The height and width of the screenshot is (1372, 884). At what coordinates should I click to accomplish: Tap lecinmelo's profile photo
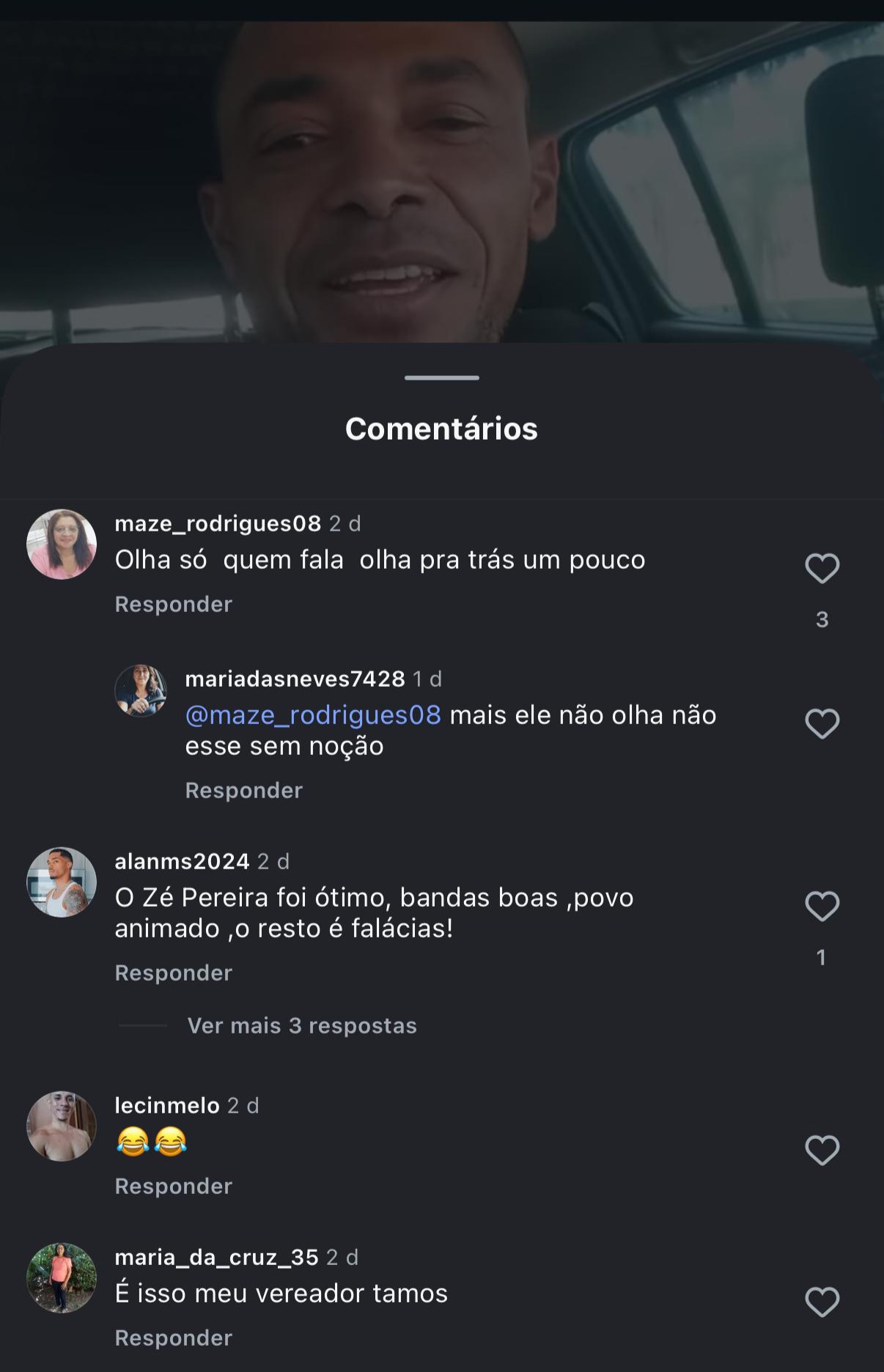pyautogui.click(x=62, y=1126)
